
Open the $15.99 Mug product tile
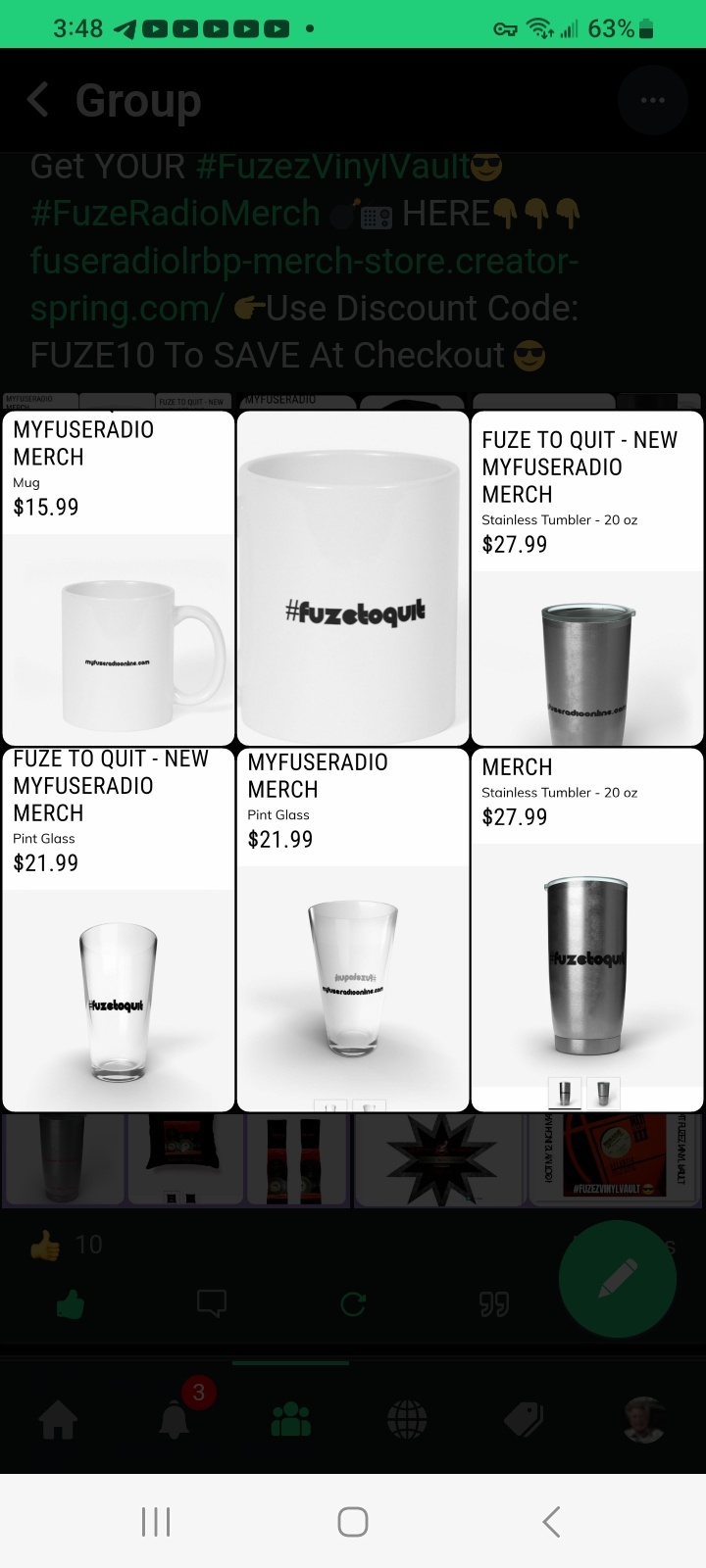[119, 578]
